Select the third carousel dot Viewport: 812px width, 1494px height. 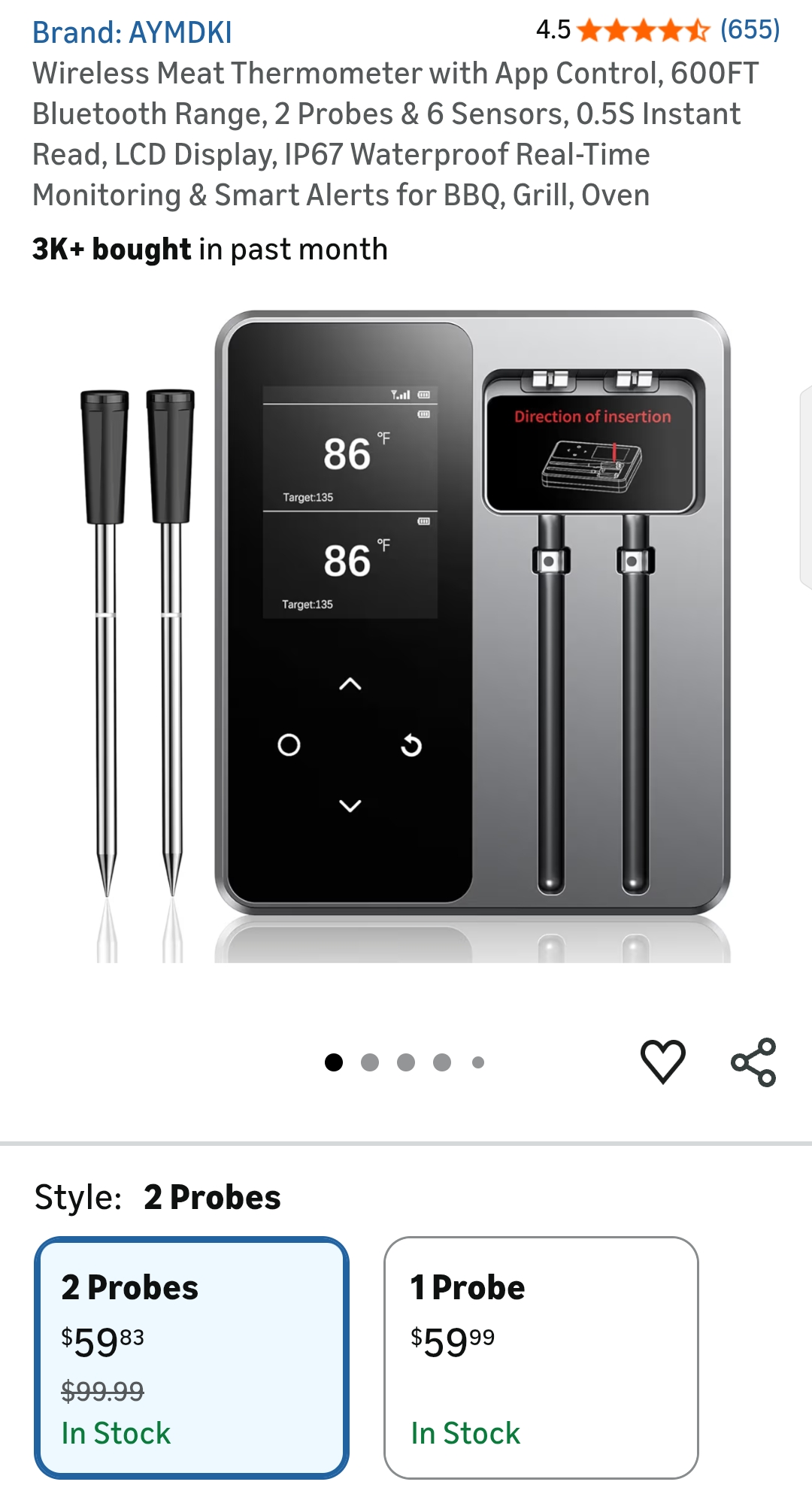406,1061
